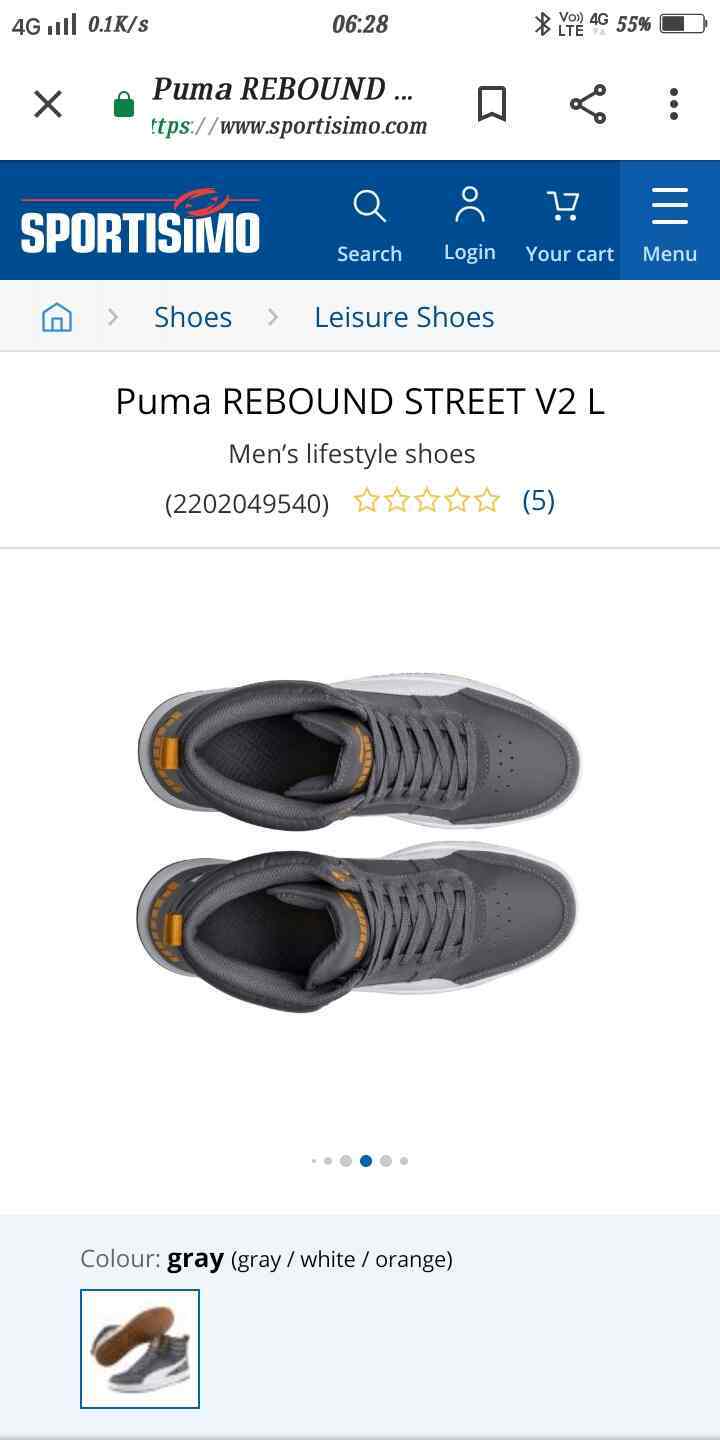Select the Login icon

tap(469, 220)
